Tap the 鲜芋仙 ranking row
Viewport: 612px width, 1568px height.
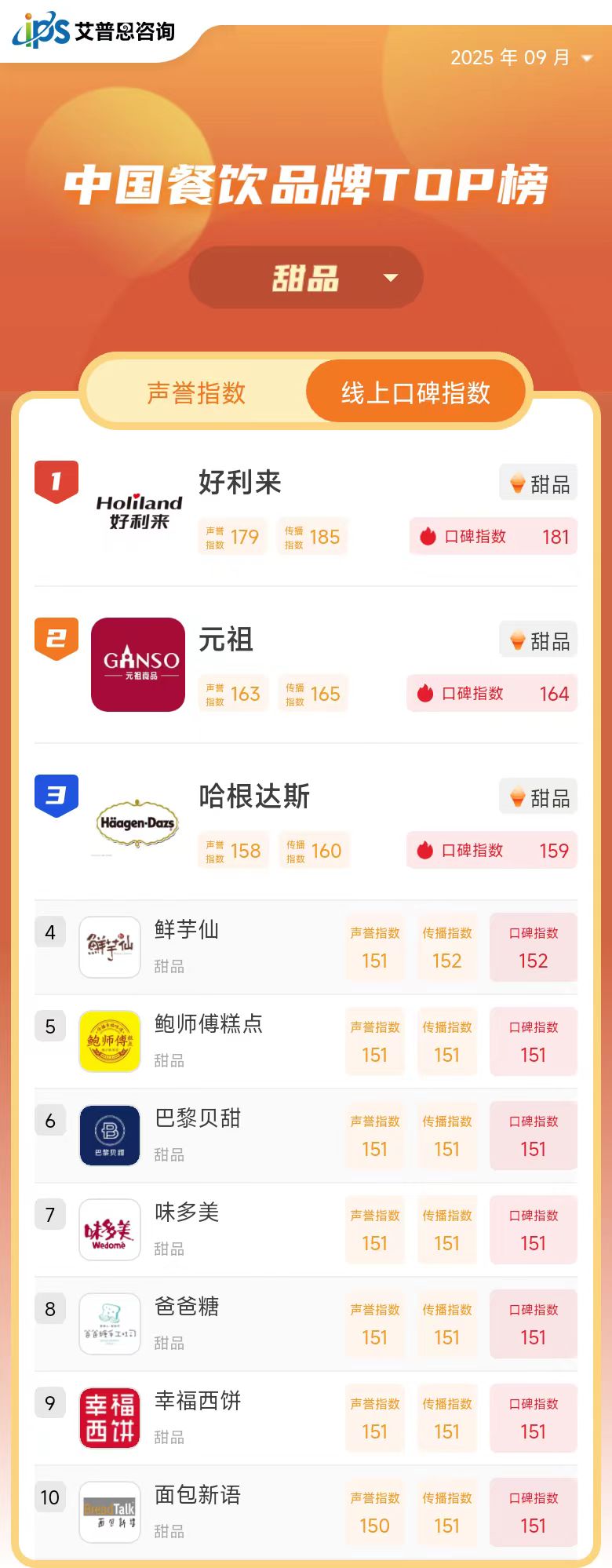(x=187, y=931)
